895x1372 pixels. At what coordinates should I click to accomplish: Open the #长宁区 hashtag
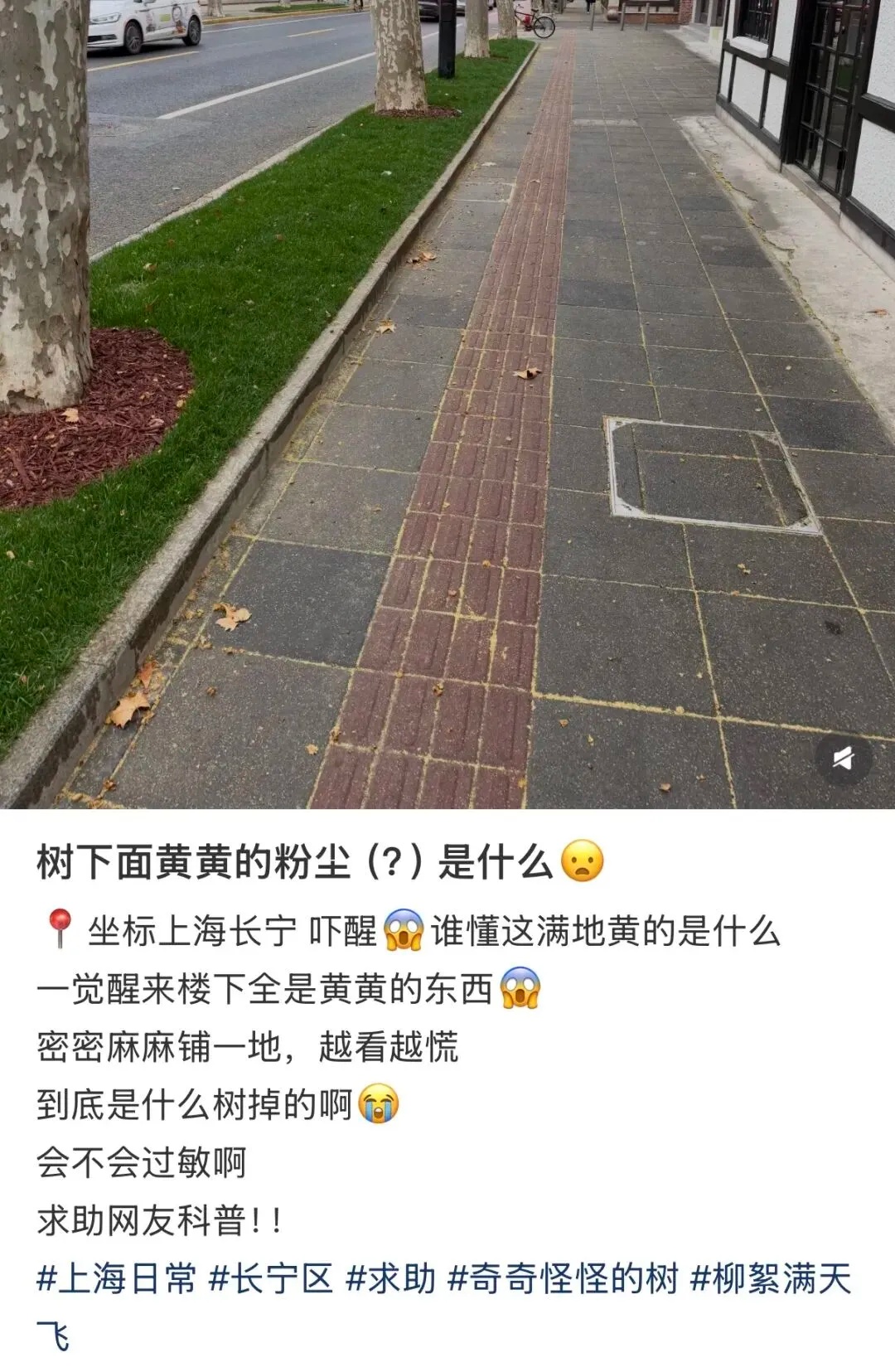click(271, 1278)
